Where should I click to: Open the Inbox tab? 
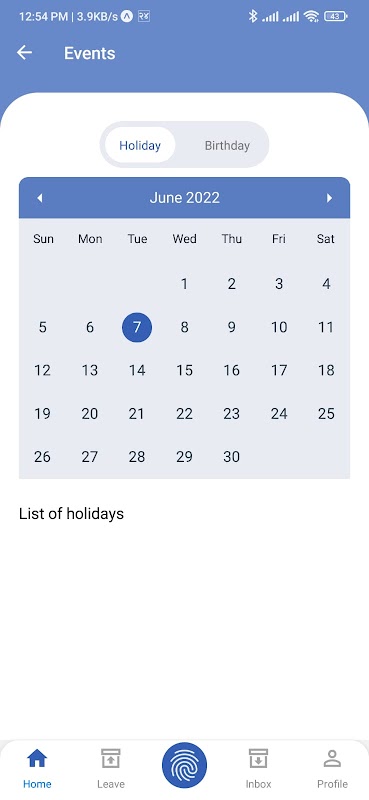(258, 768)
